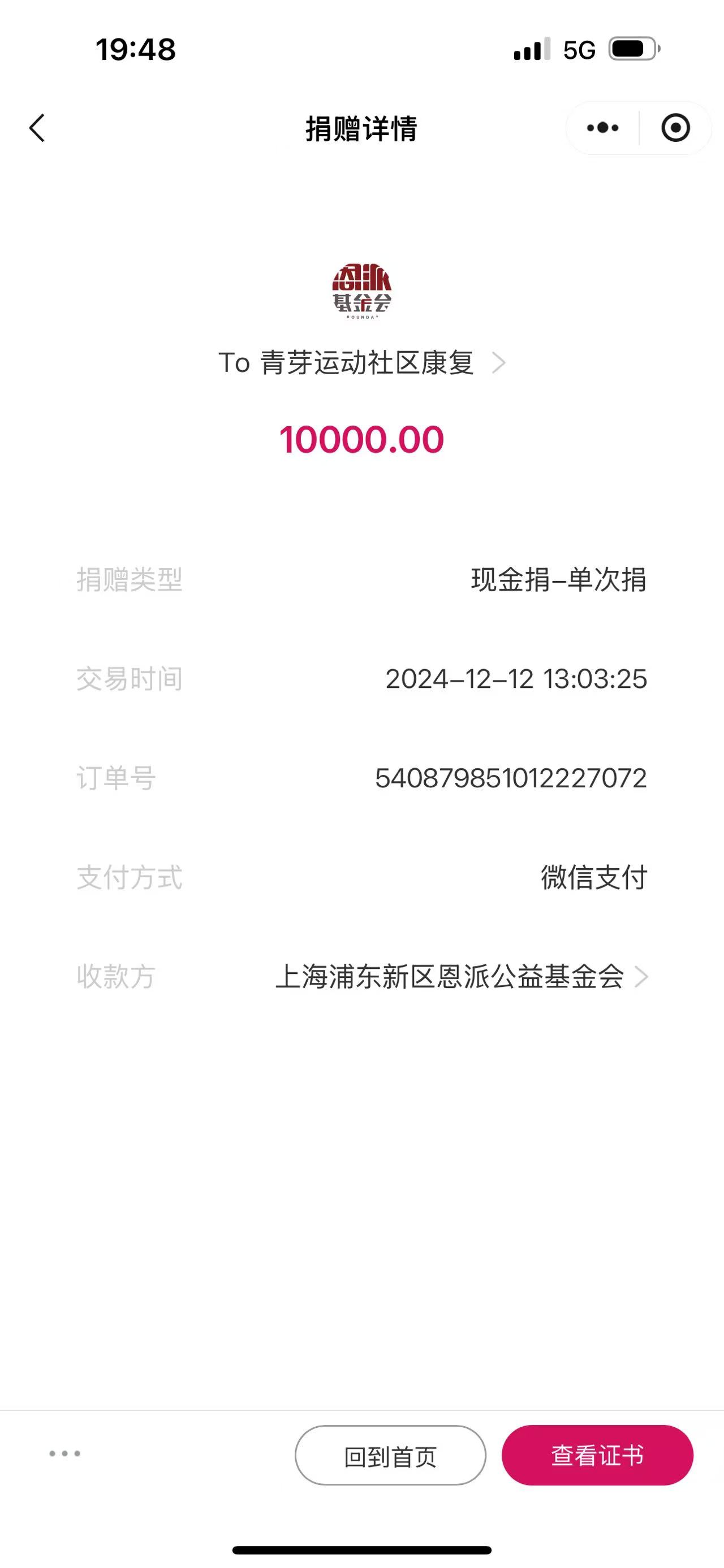View the donation certificate via 查看证书
724x1568 pixels.
point(597,1456)
